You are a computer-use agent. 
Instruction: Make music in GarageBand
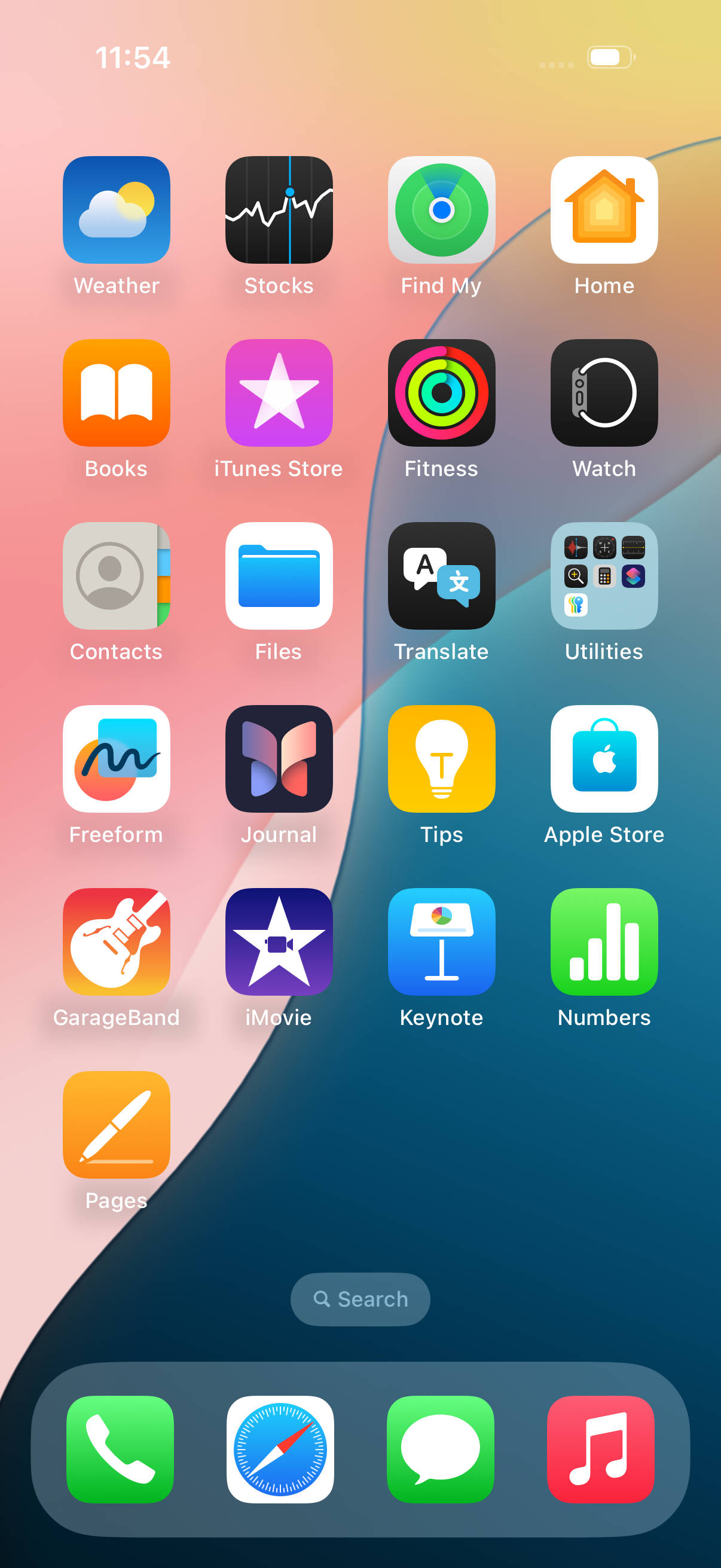point(116,941)
